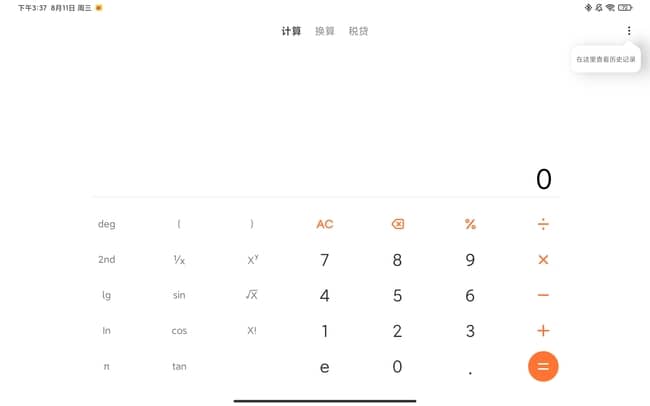Select the division operator
Screen dimensions: 650x406
click(543, 224)
